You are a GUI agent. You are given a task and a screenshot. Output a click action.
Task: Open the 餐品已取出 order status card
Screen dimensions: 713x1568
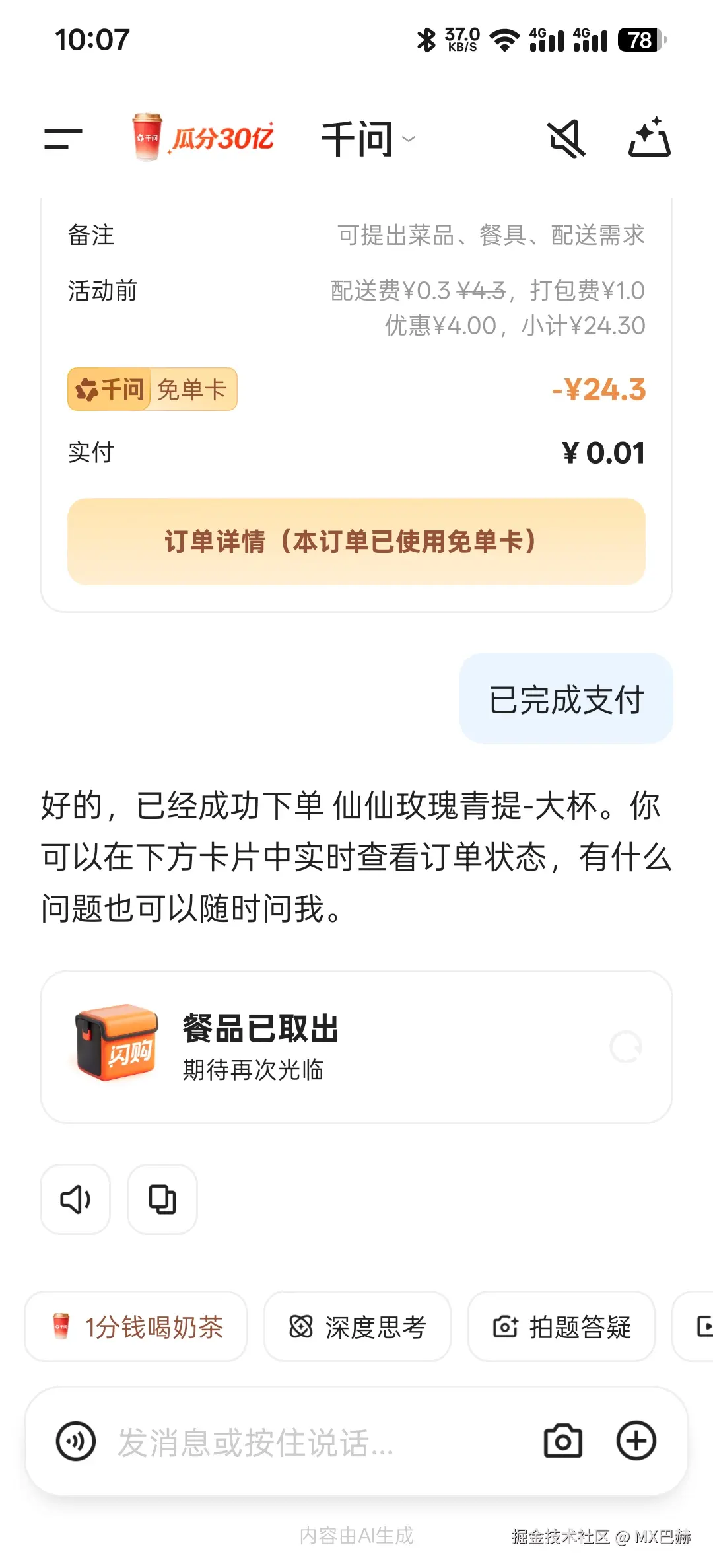tap(356, 1050)
